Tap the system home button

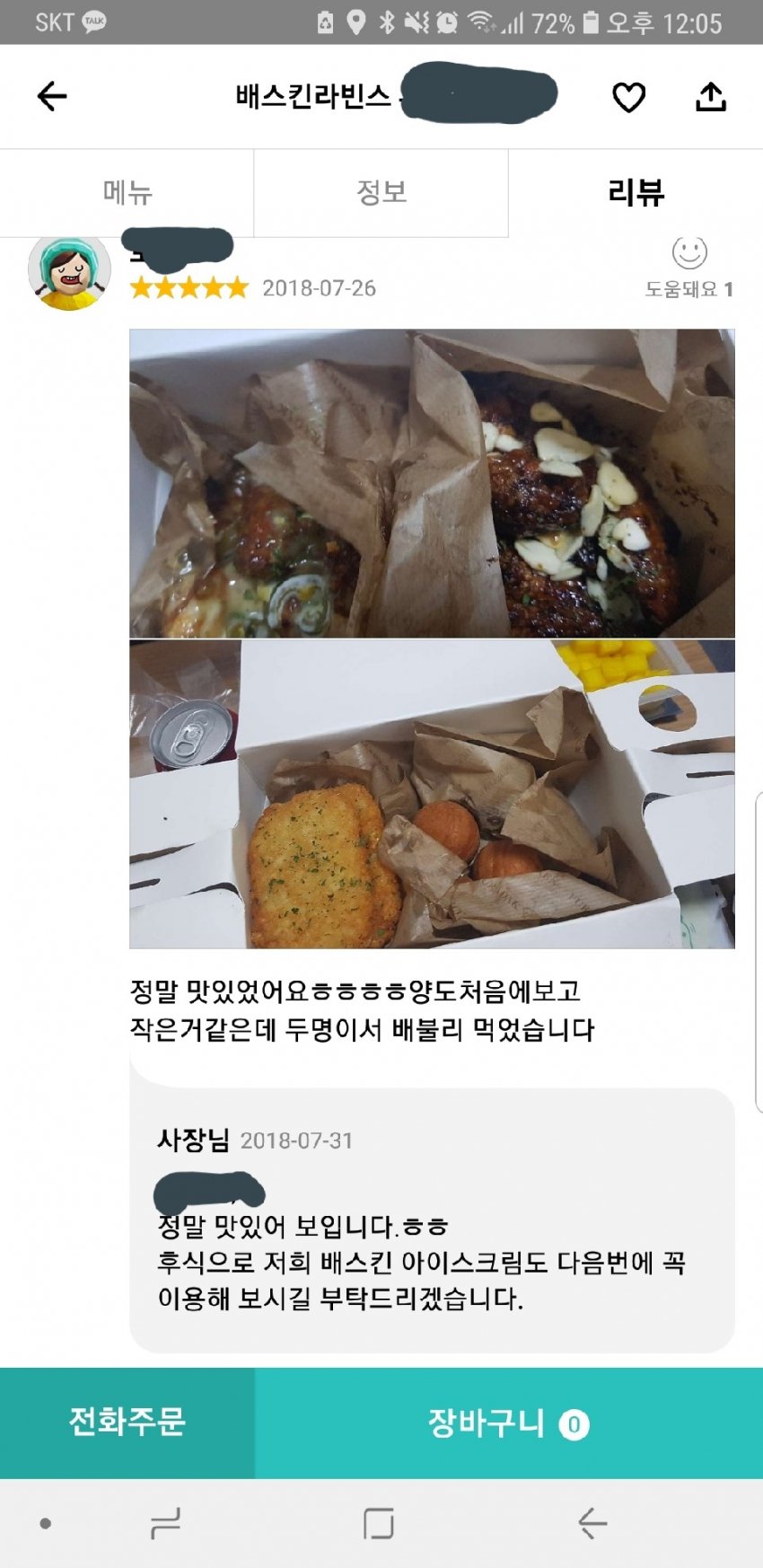378,1523
